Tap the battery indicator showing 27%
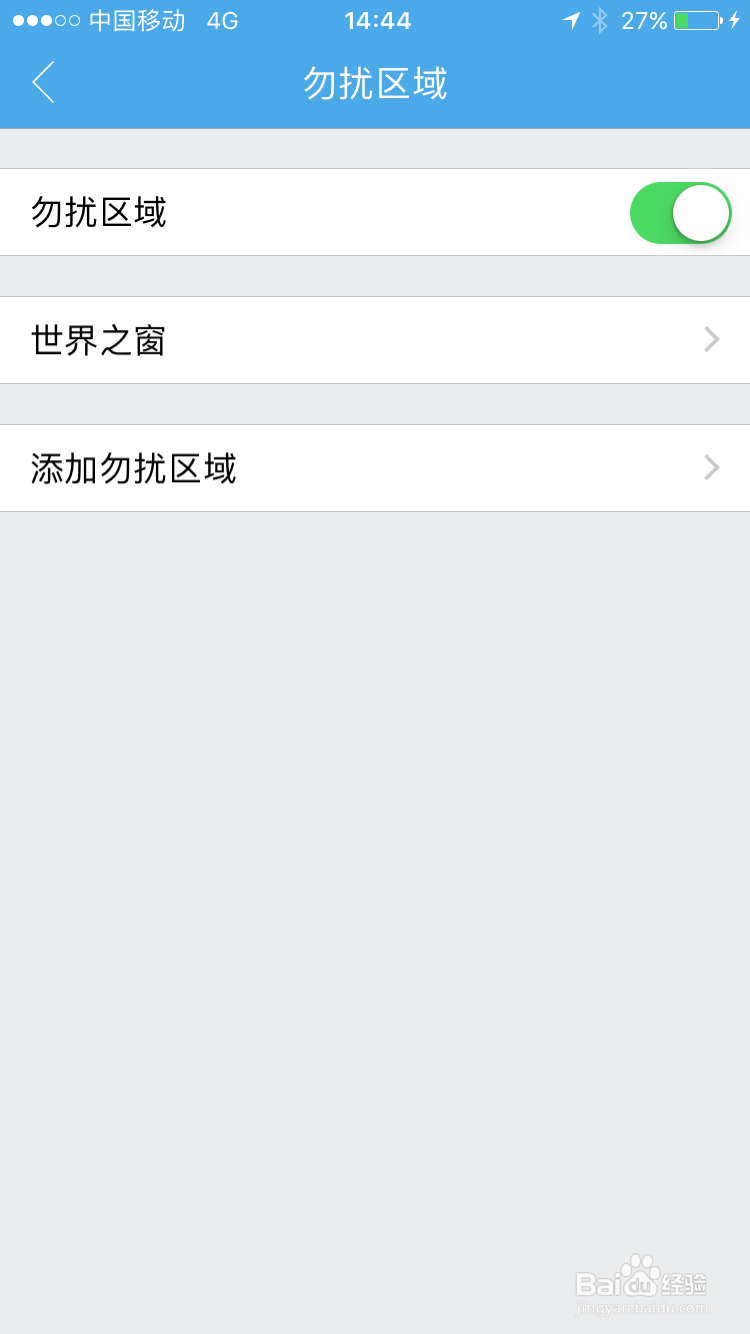The height and width of the screenshot is (1334, 750). (x=644, y=20)
